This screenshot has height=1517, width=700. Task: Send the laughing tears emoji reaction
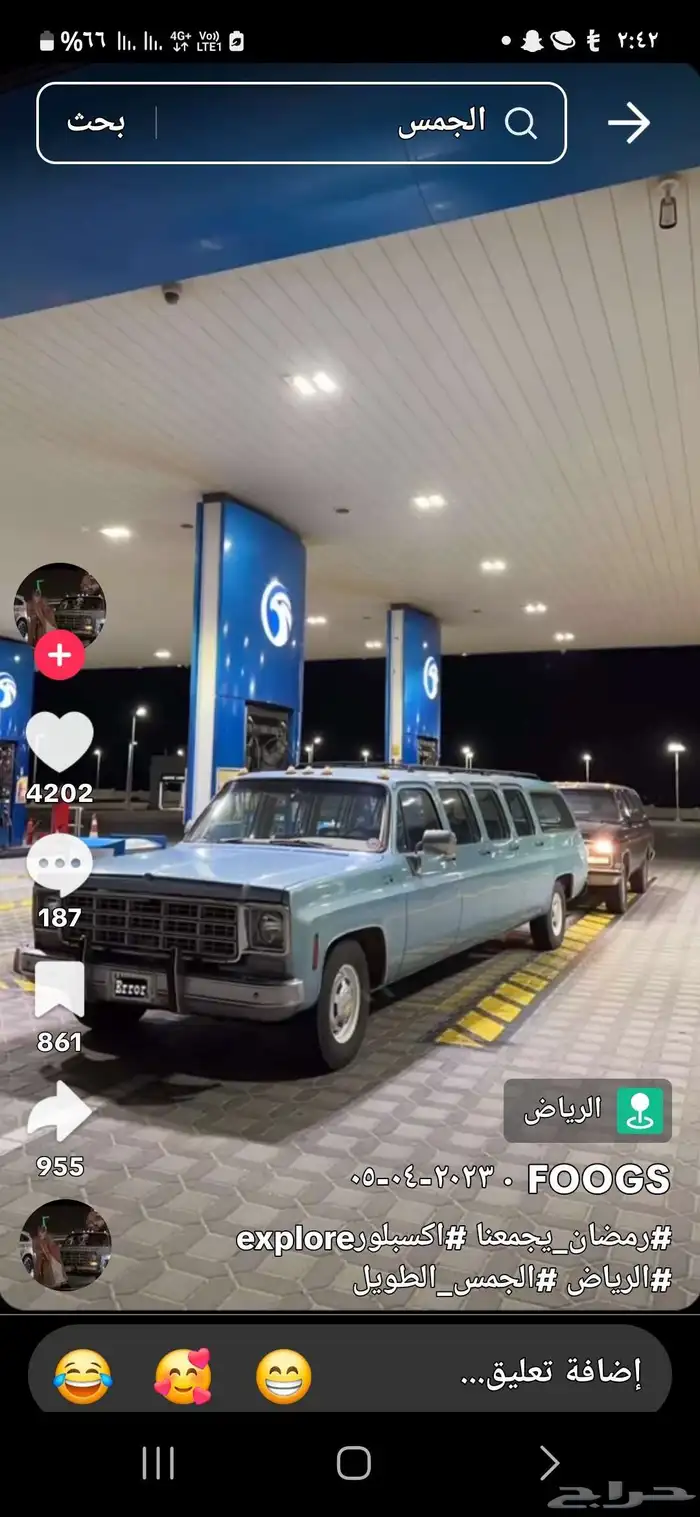83,1377
